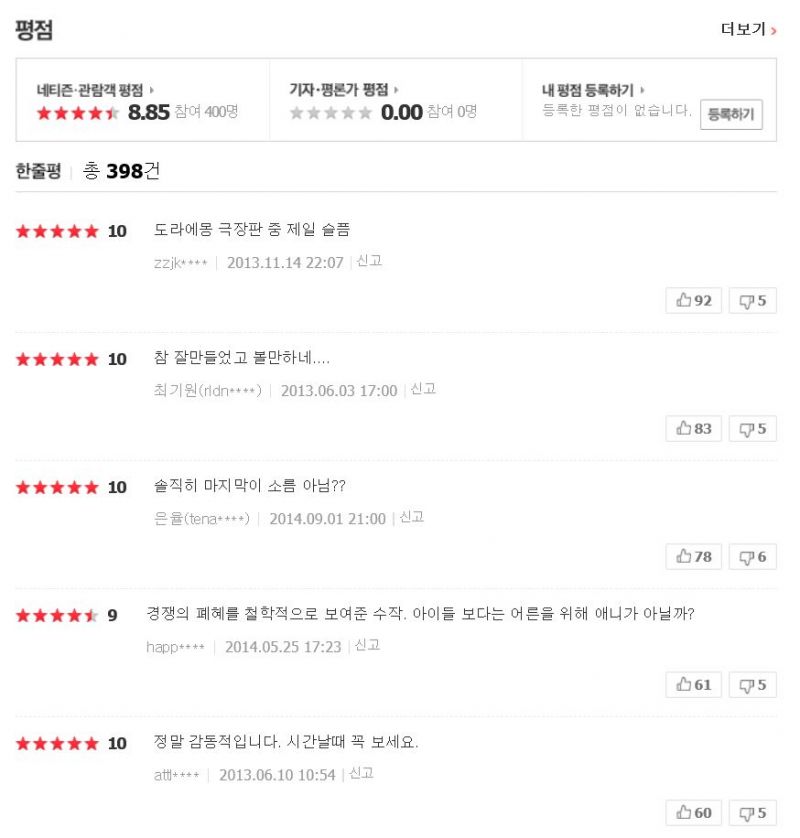The image size is (800, 838).
Task: Like the review by zzjk****
Action: tap(694, 301)
